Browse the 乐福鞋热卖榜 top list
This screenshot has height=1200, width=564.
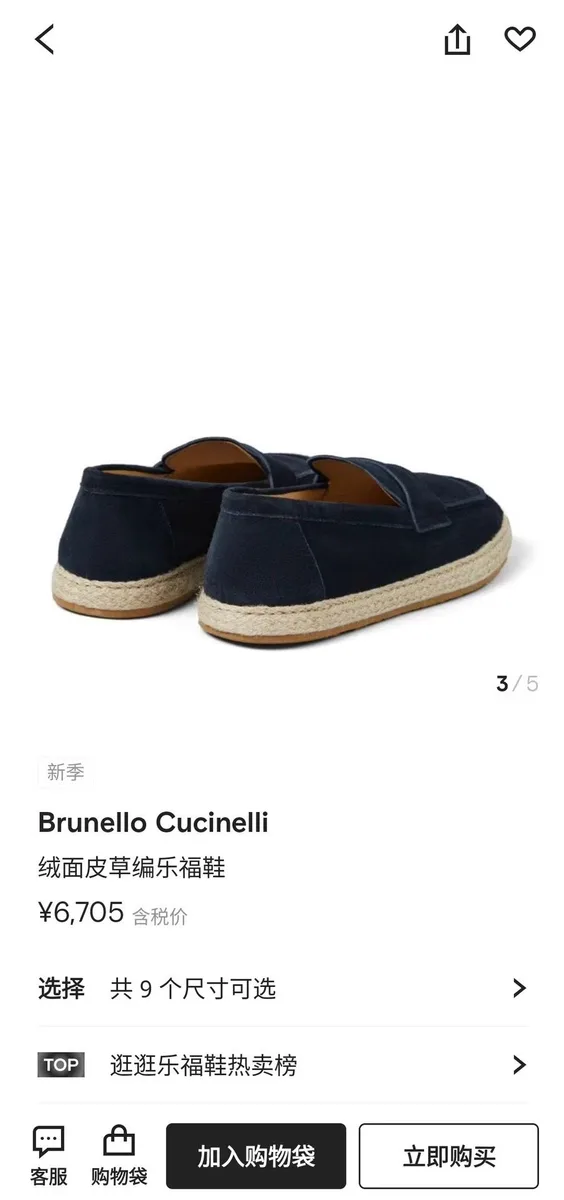pos(282,1065)
